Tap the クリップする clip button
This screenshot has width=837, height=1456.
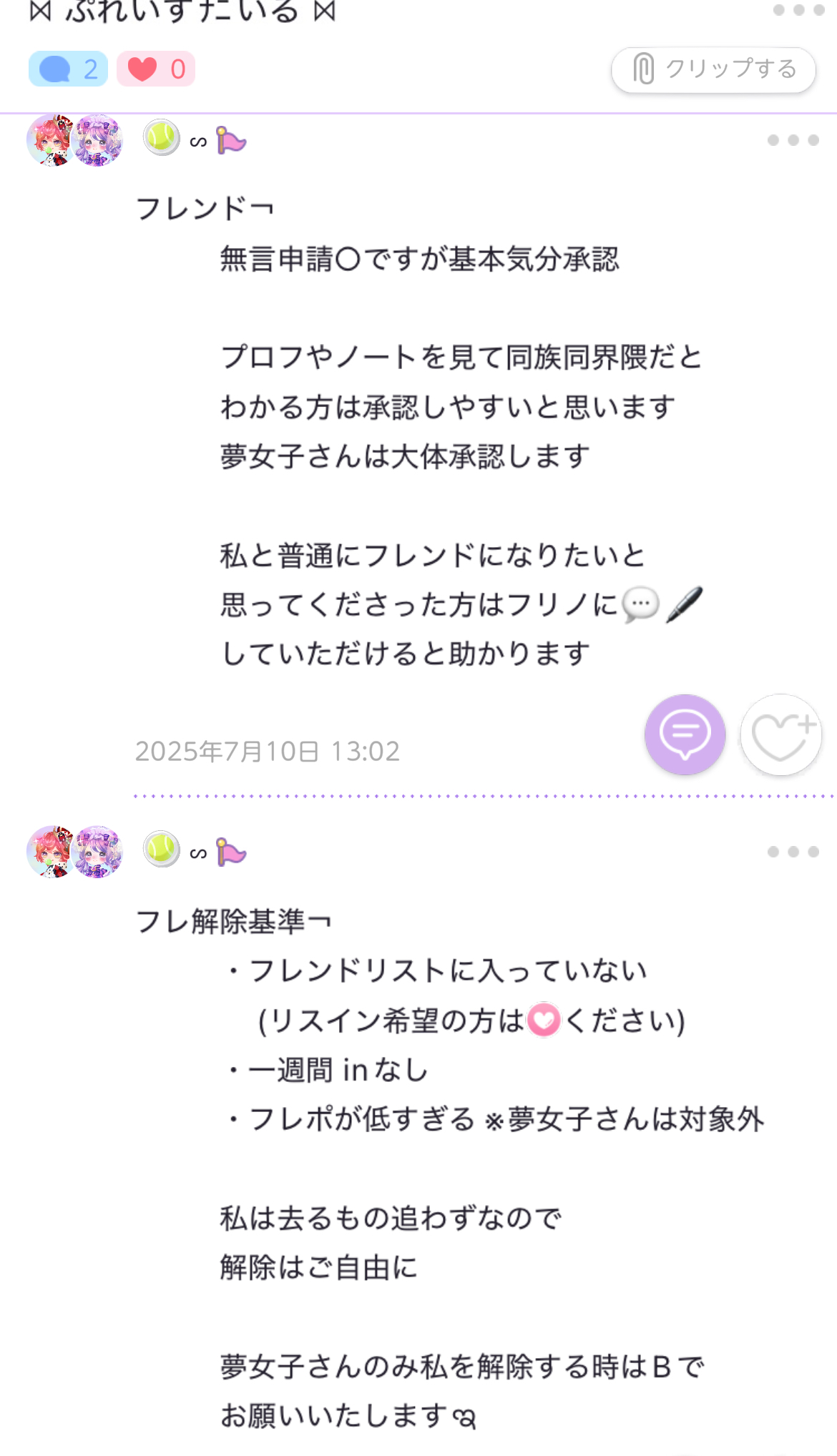(x=713, y=69)
